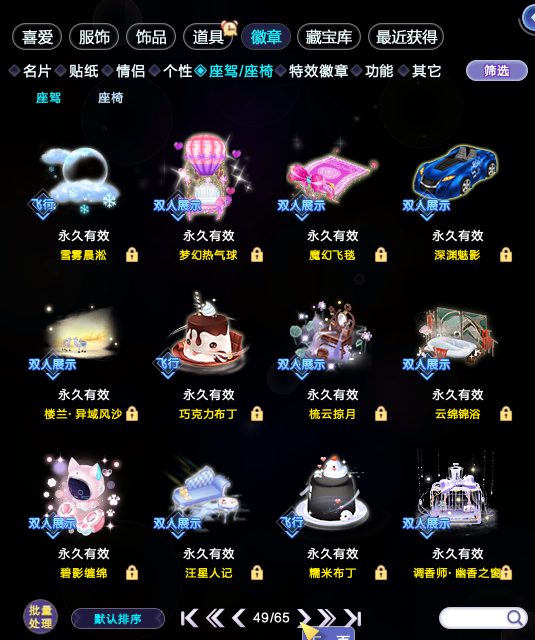Switch to the 喜爱 tab

pyautogui.click(x=37, y=37)
